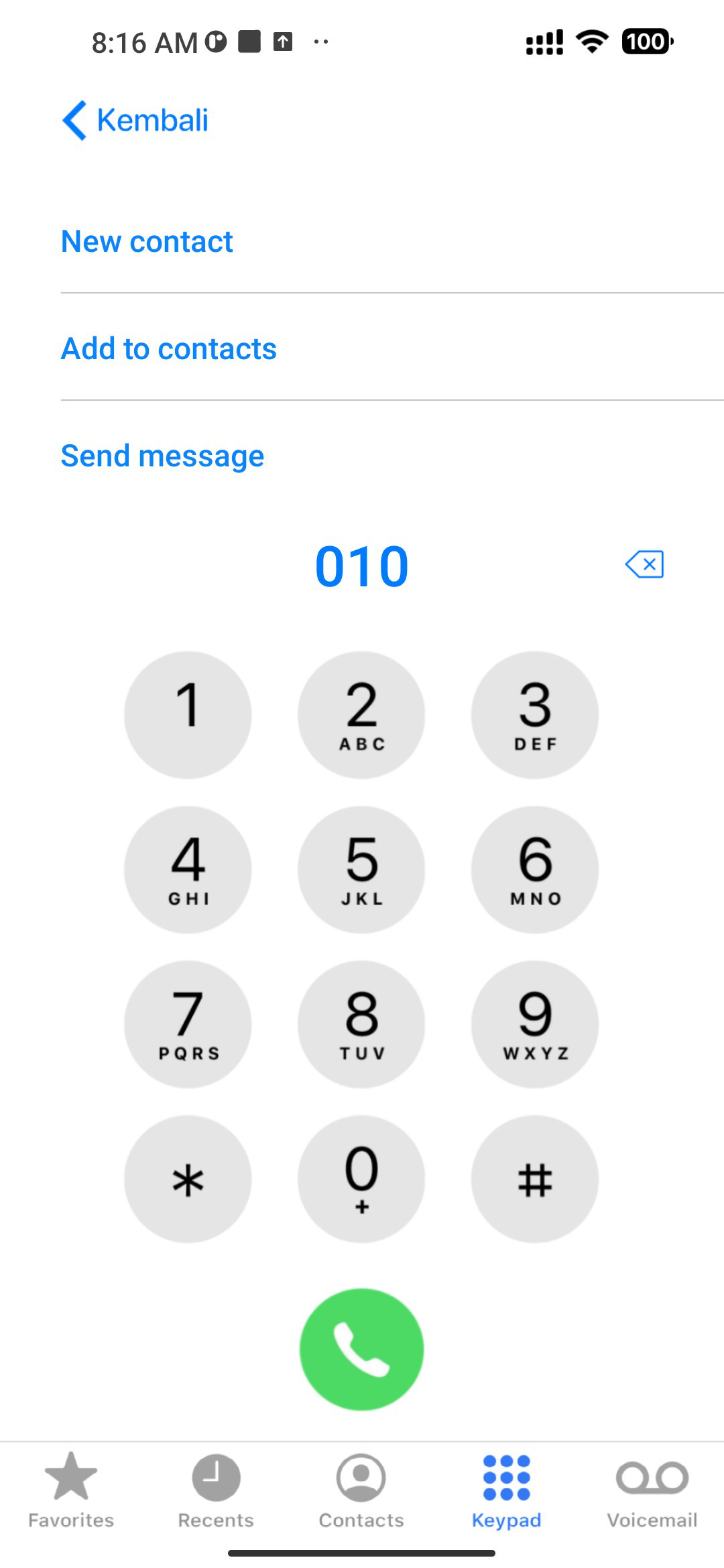Tap the 3 DEF key

(535, 714)
